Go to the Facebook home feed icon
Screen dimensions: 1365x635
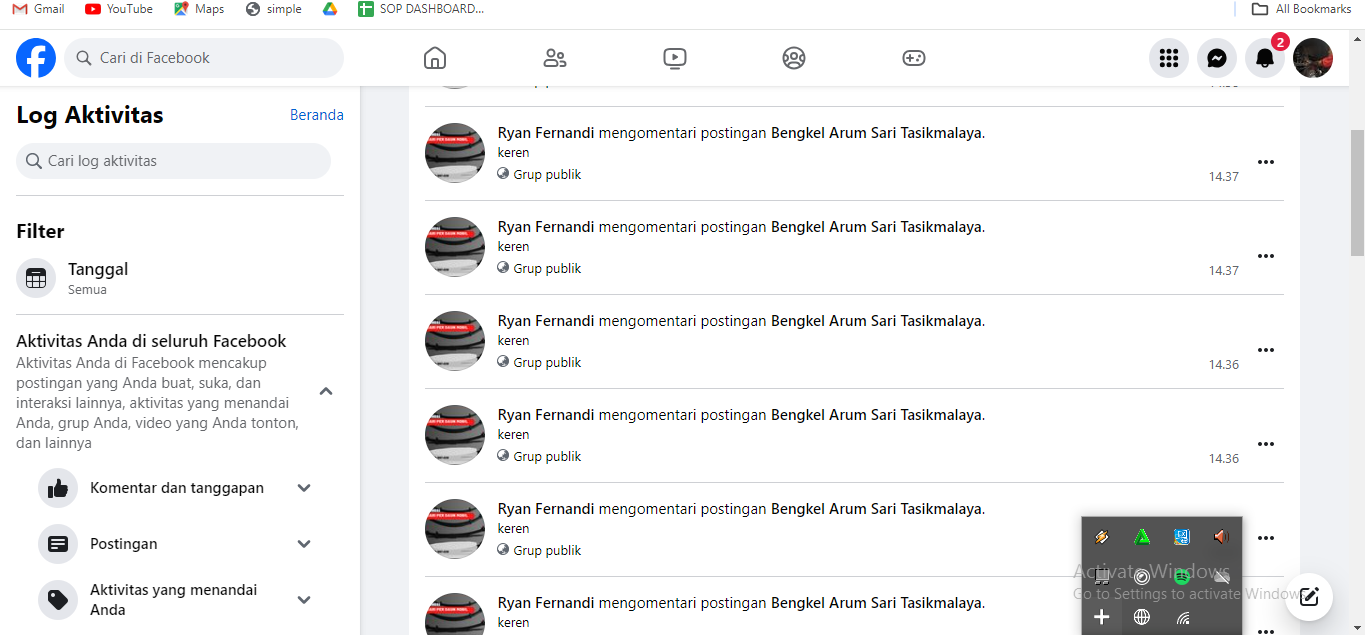[x=435, y=58]
